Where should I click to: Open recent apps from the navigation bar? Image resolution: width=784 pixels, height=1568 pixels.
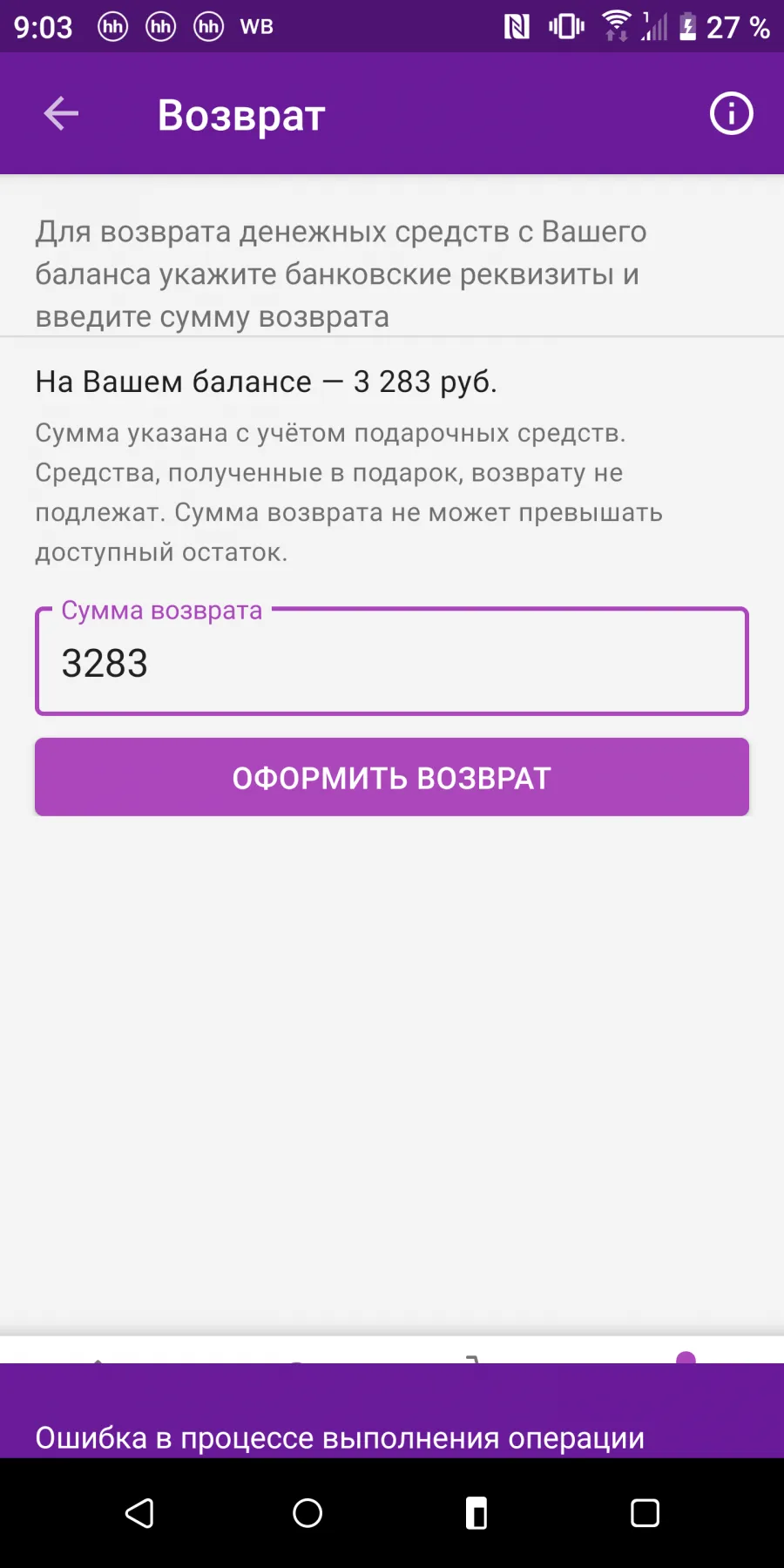(x=645, y=1513)
